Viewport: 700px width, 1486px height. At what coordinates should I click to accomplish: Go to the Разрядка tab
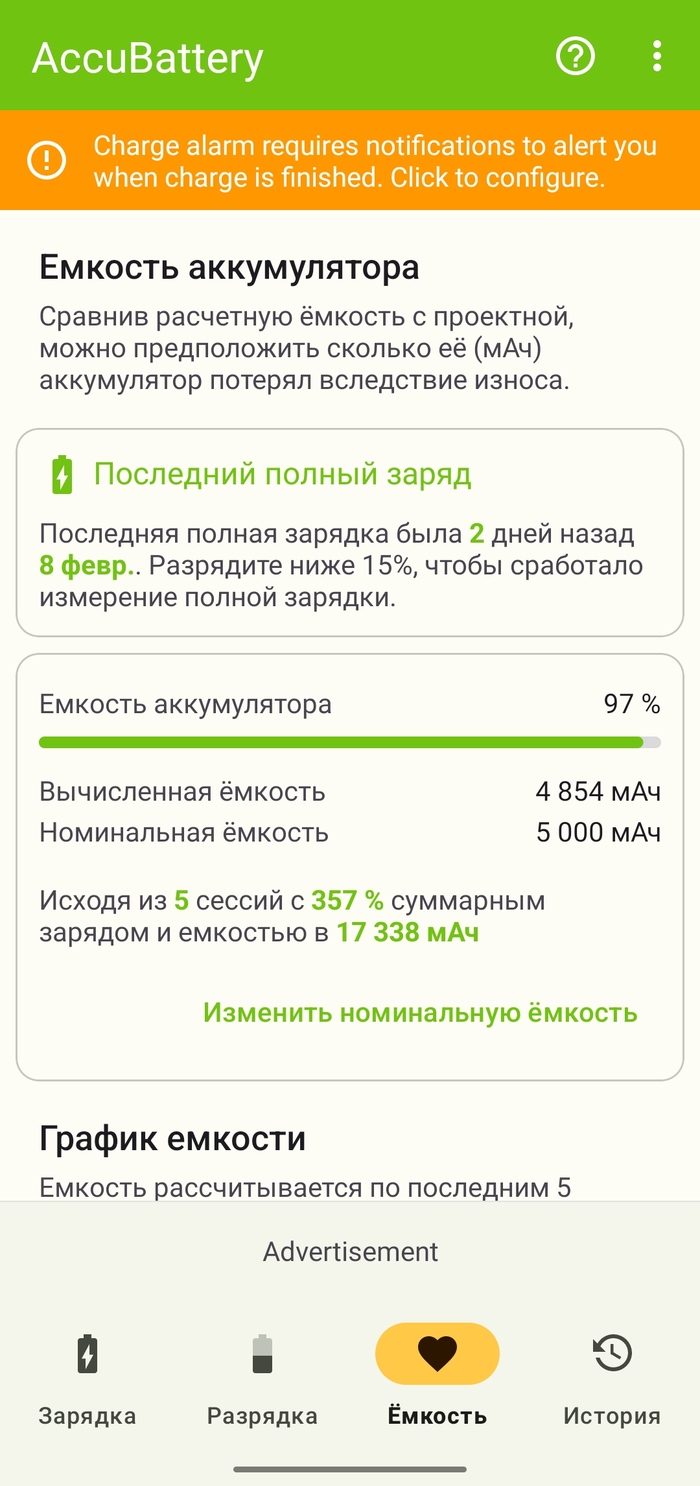click(262, 1378)
